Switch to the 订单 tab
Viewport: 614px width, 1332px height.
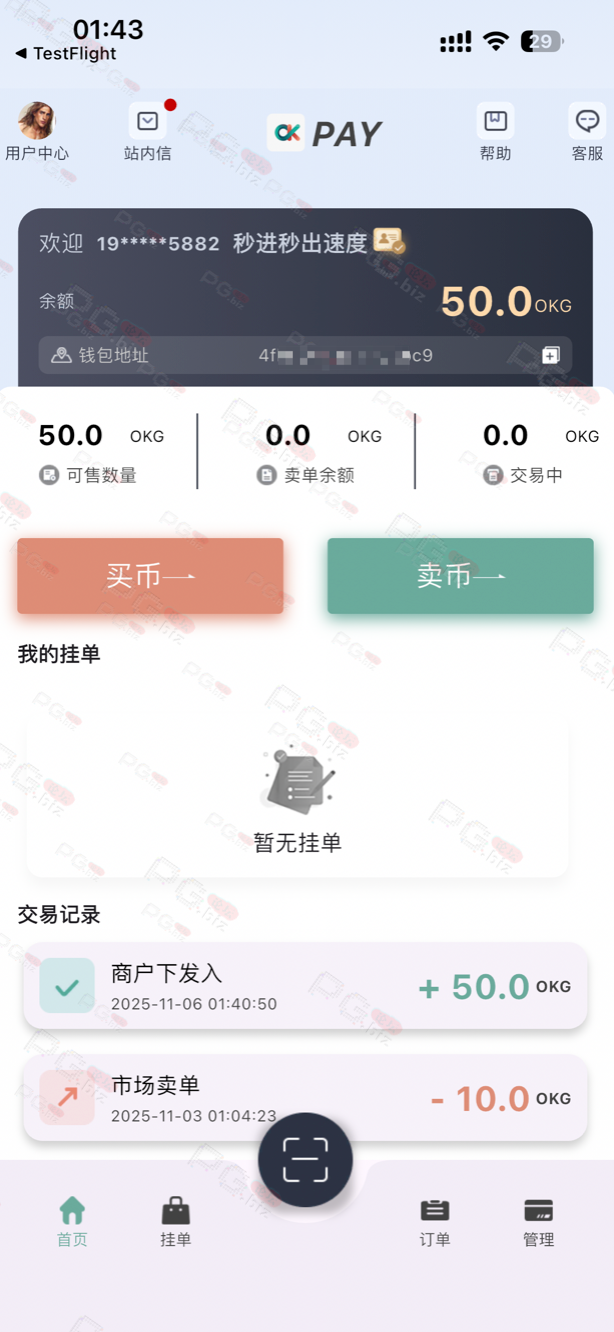click(x=434, y=1222)
